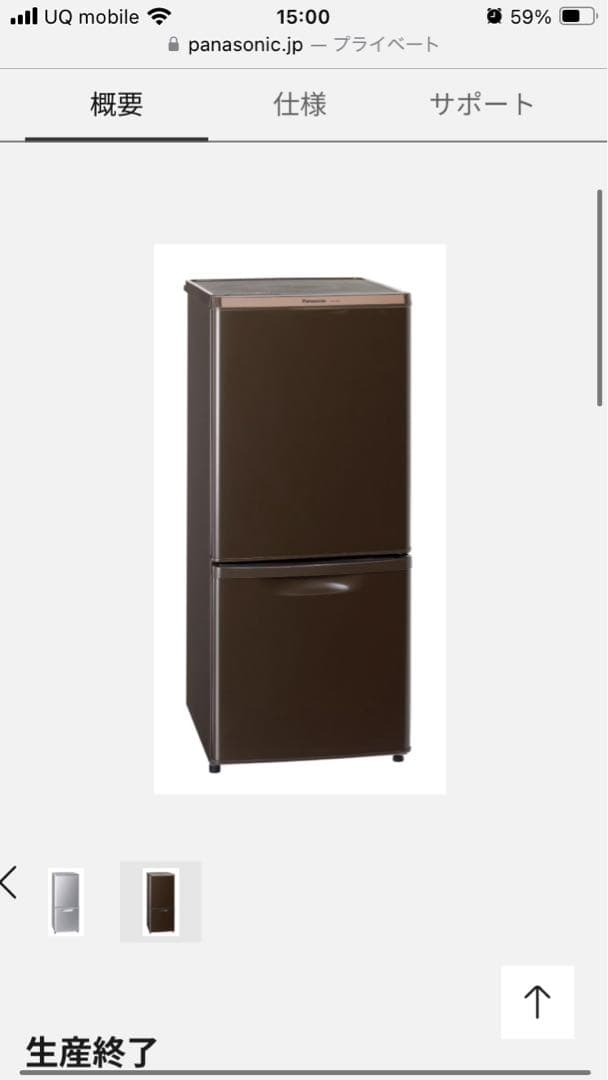Screen dimensions: 608x1080
Task: Go to the サポート tab
Action: (482, 104)
